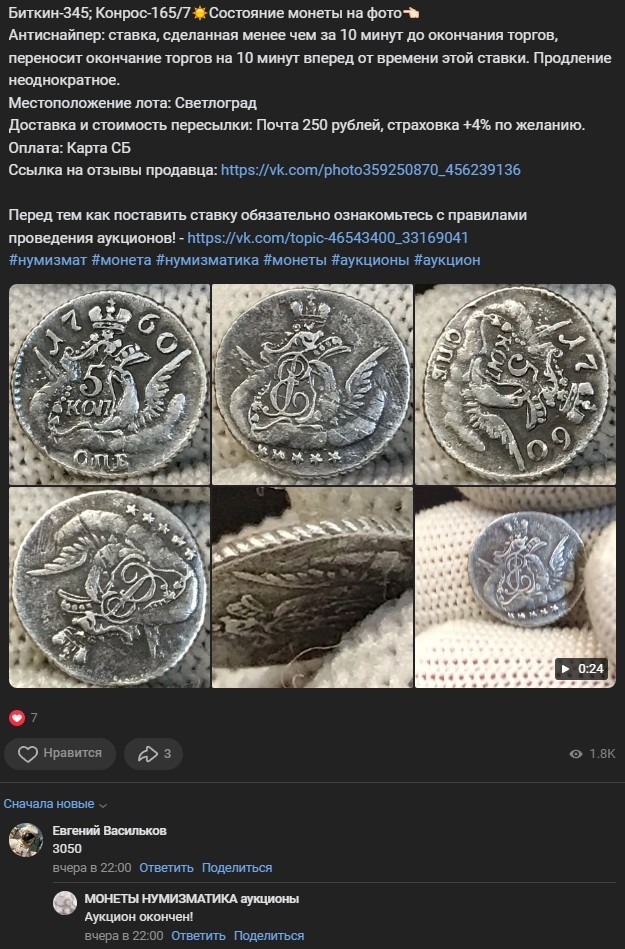Open the auction rules topic link
Screen dimensions: 625x949
click(x=327, y=238)
